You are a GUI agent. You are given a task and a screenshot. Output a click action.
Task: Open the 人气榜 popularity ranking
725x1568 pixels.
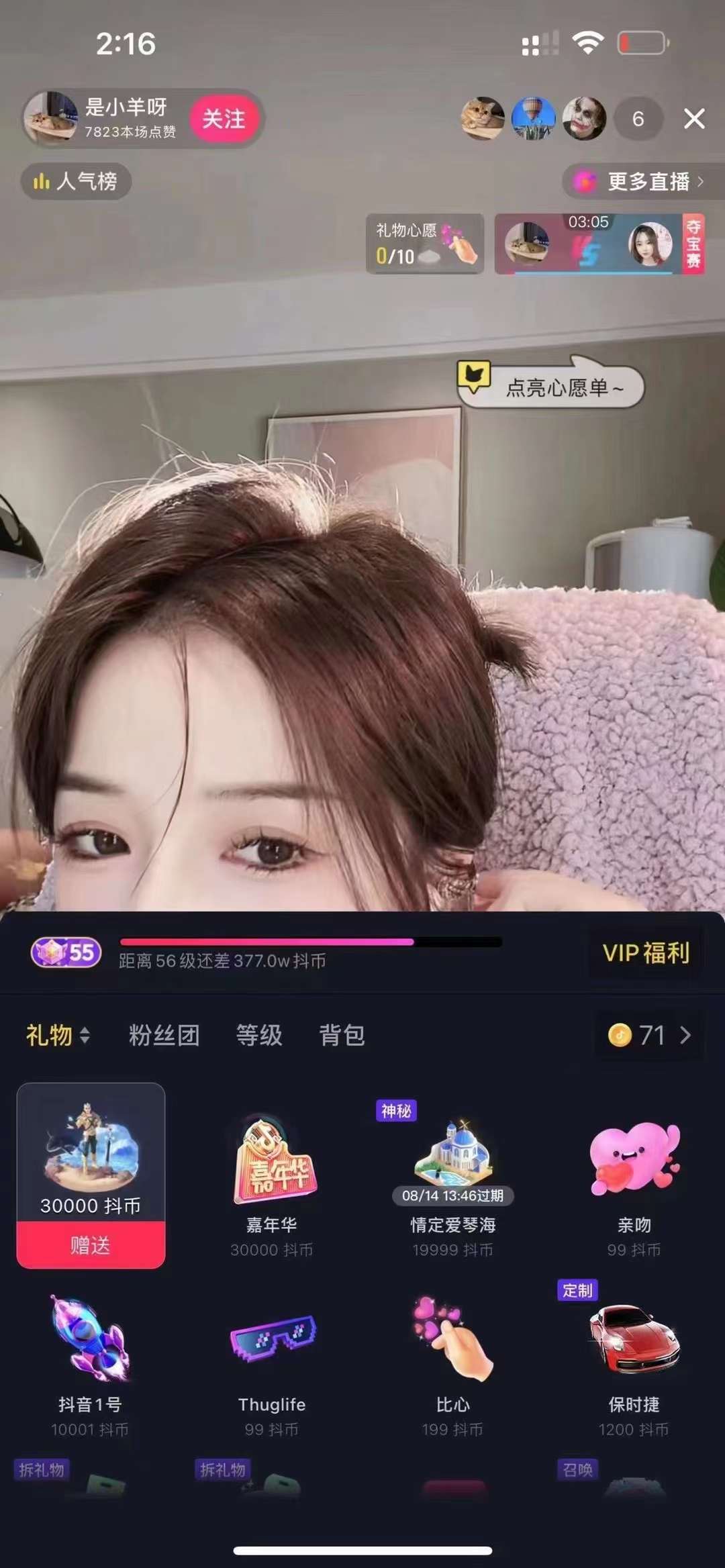77,181
